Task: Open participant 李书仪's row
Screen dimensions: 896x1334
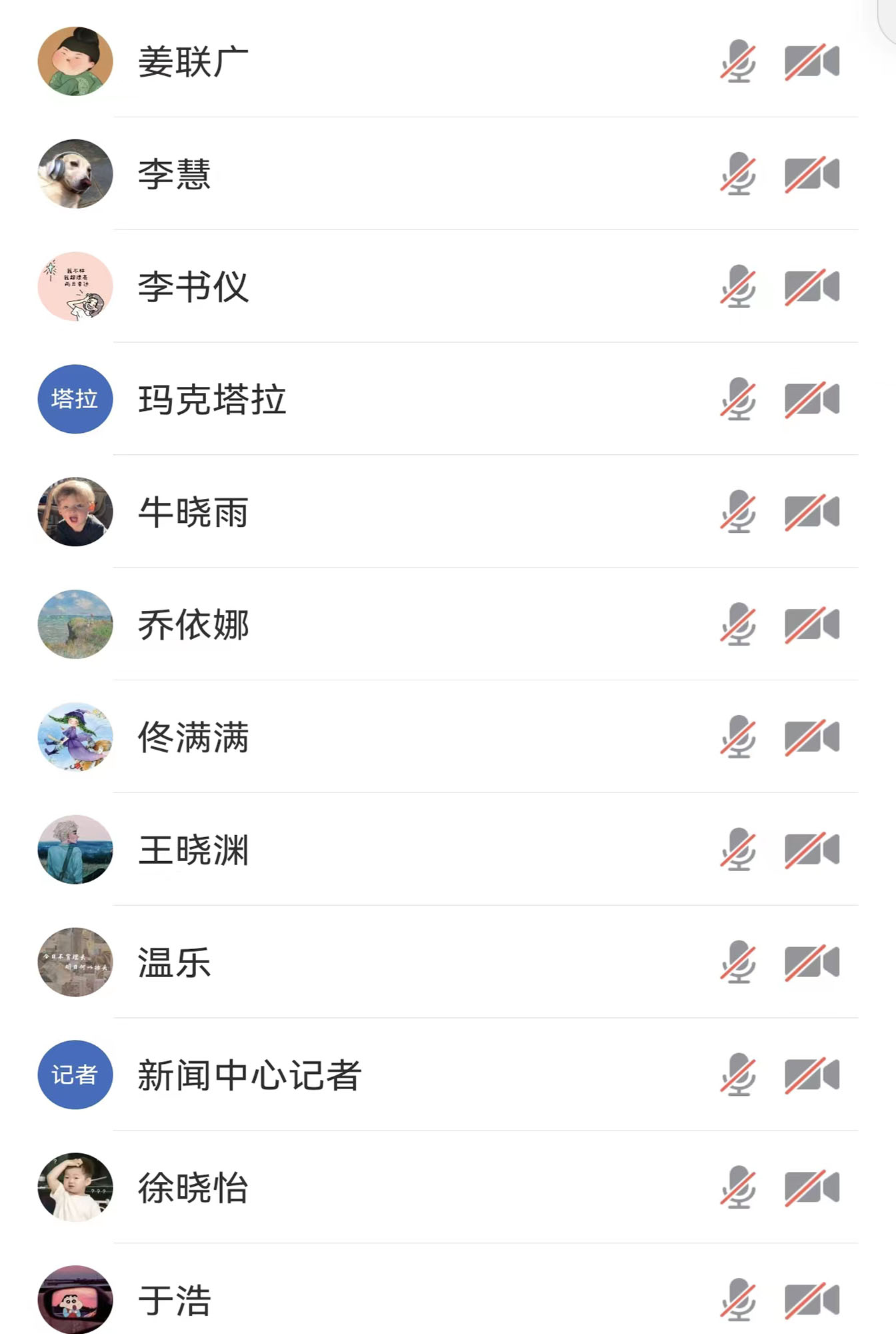Action: pos(193,287)
